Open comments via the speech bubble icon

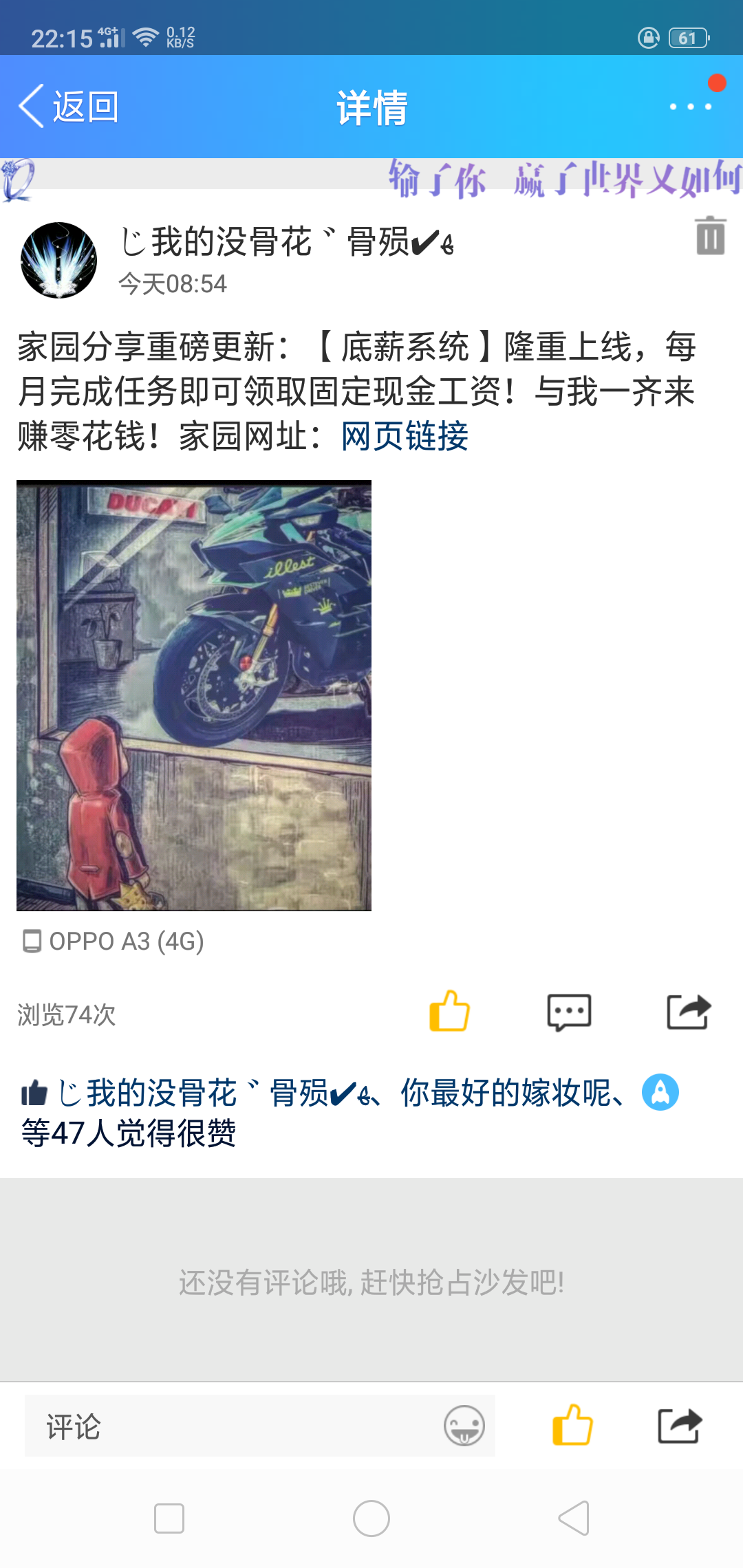[569, 1012]
